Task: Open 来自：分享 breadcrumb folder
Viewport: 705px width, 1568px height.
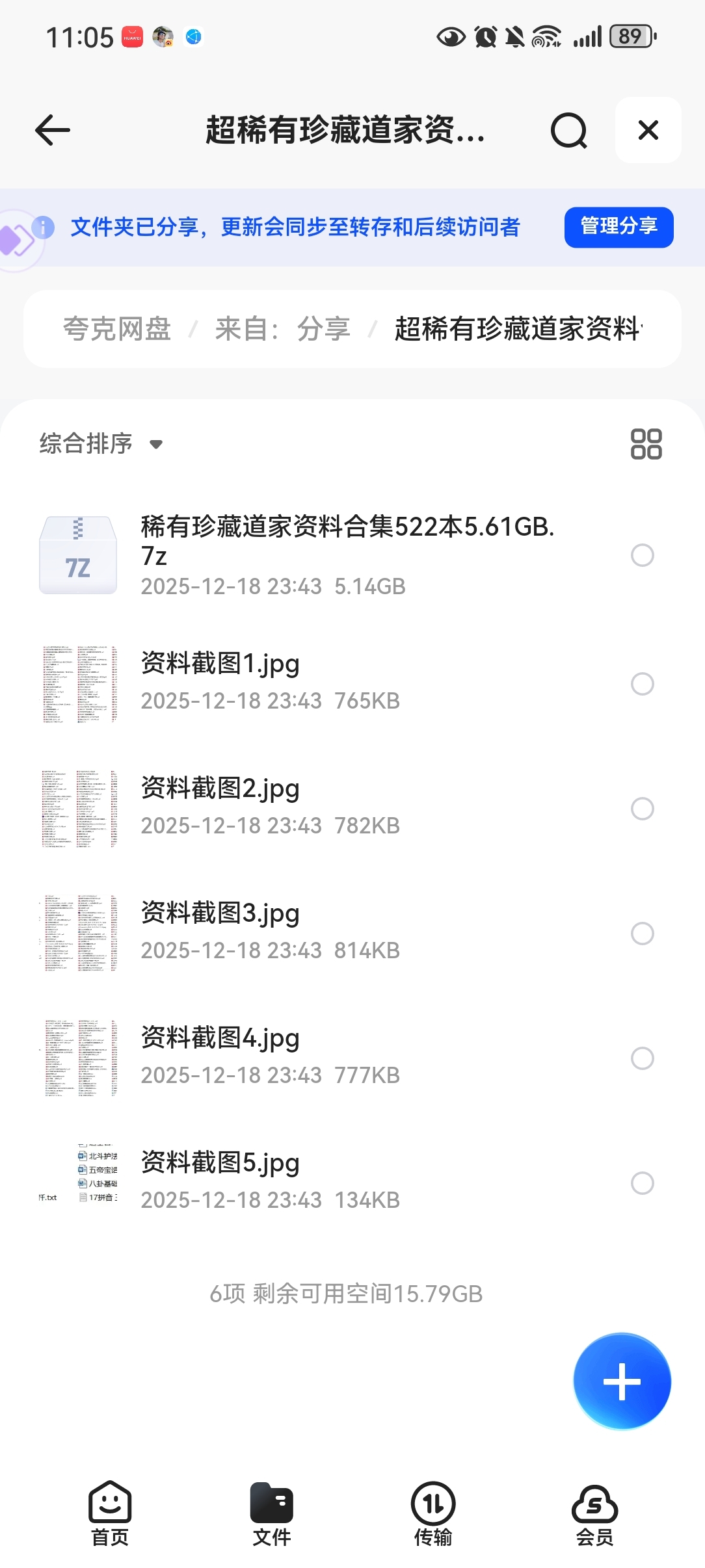Action: (282, 329)
